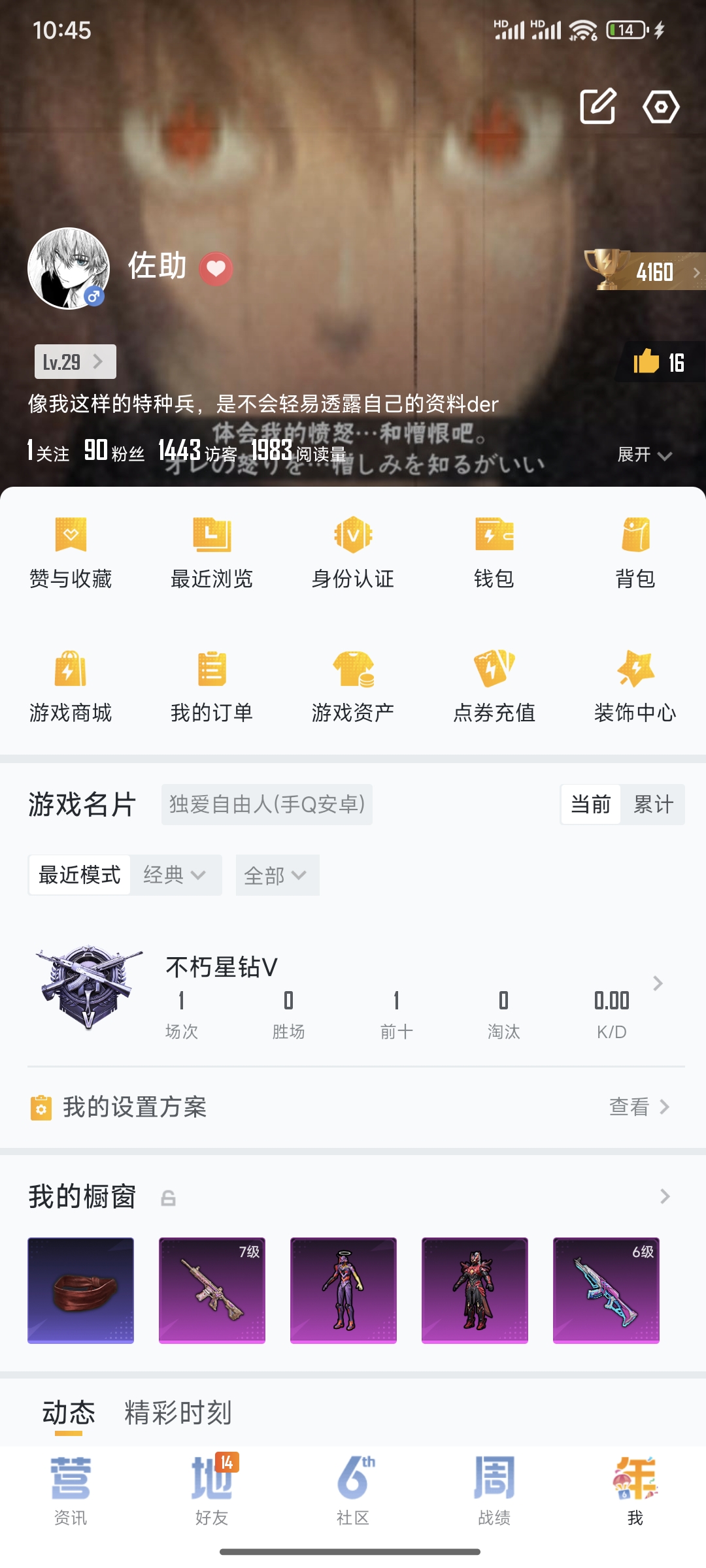Open the 全部 filter dropdown
This screenshot has height=1568, width=706.
277,874
